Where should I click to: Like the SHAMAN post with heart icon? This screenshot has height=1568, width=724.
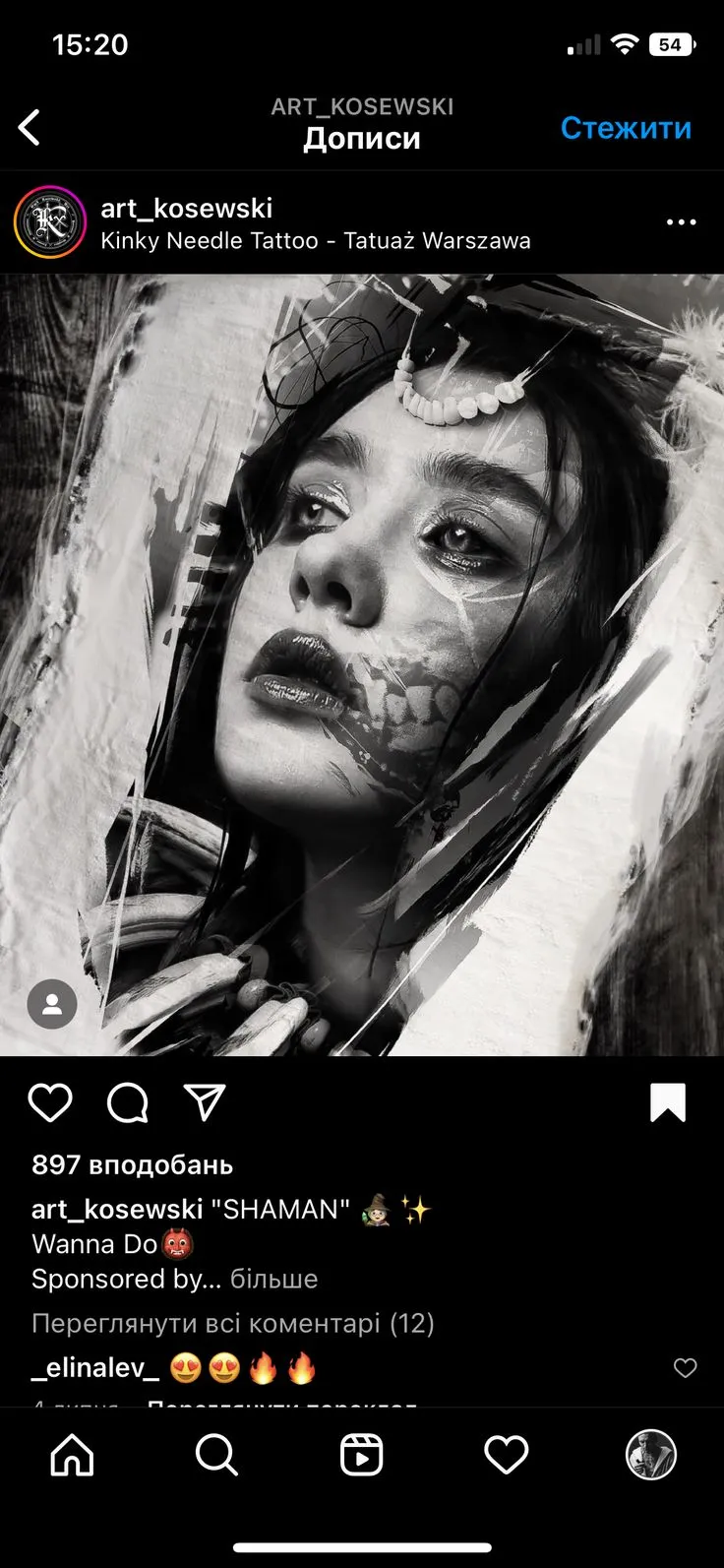[50, 1103]
